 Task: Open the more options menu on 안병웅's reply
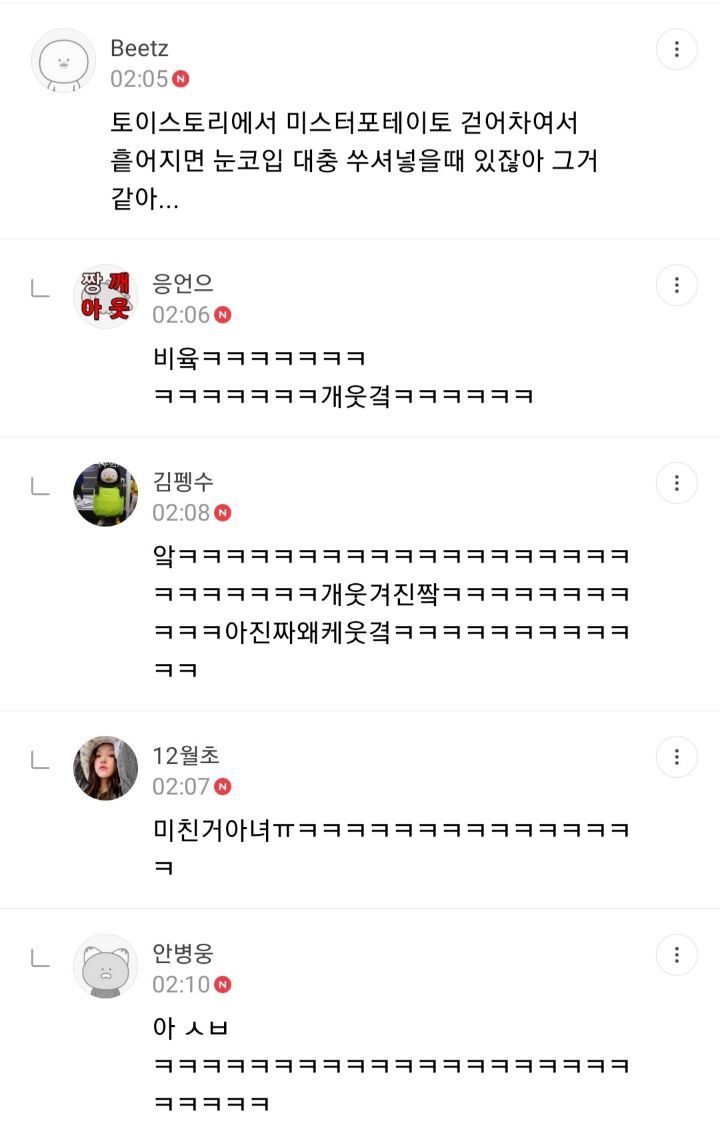[x=677, y=954]
